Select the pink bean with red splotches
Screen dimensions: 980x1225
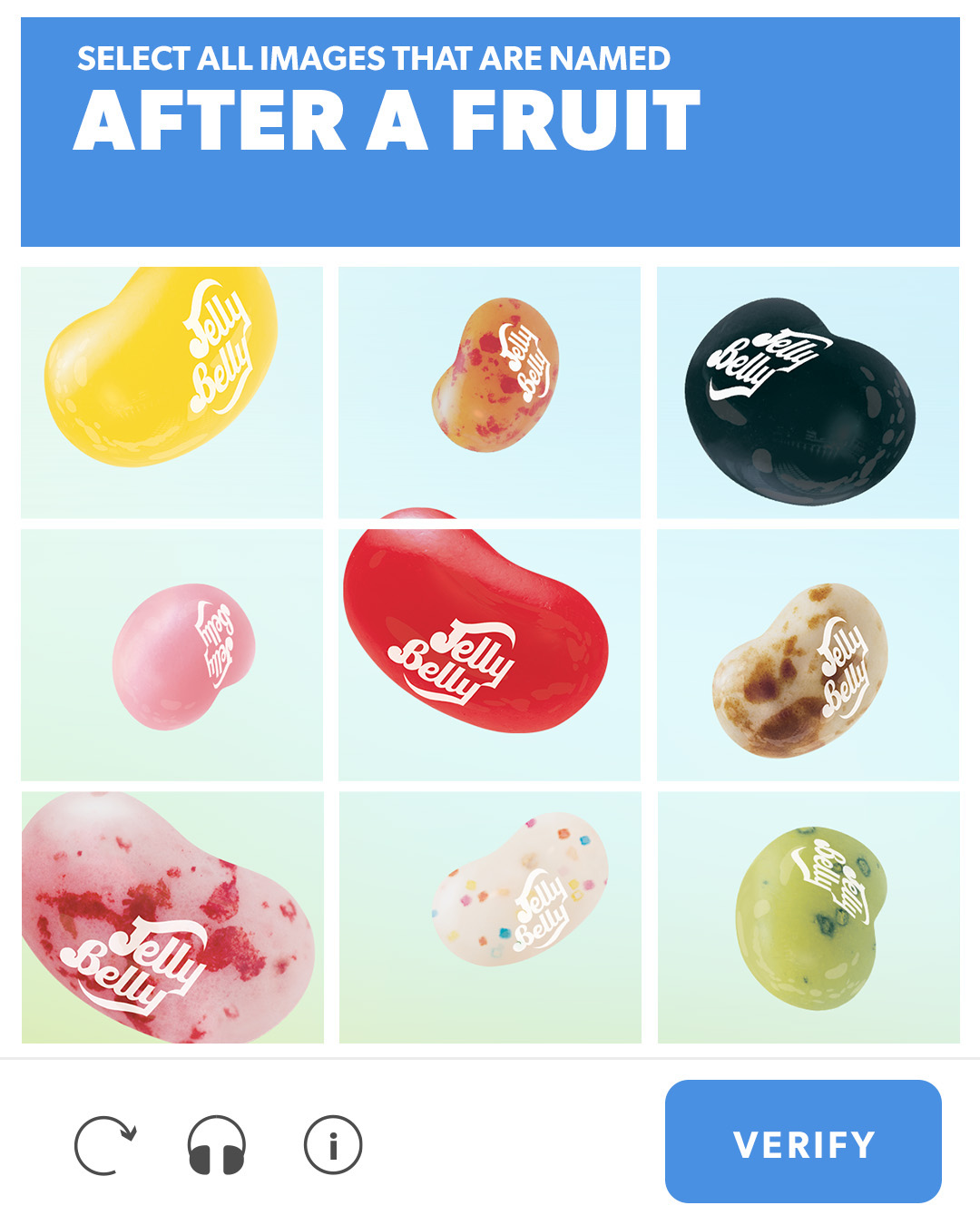tap(171, 917)
